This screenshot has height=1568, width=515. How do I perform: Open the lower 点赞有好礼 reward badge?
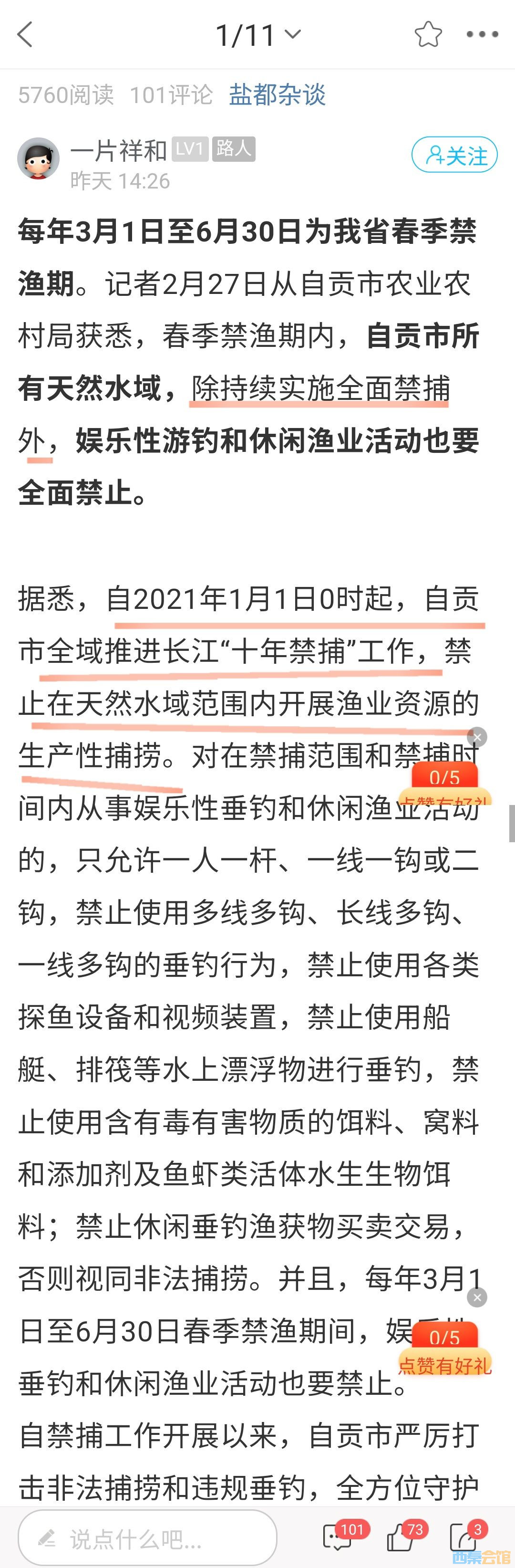444,1349
